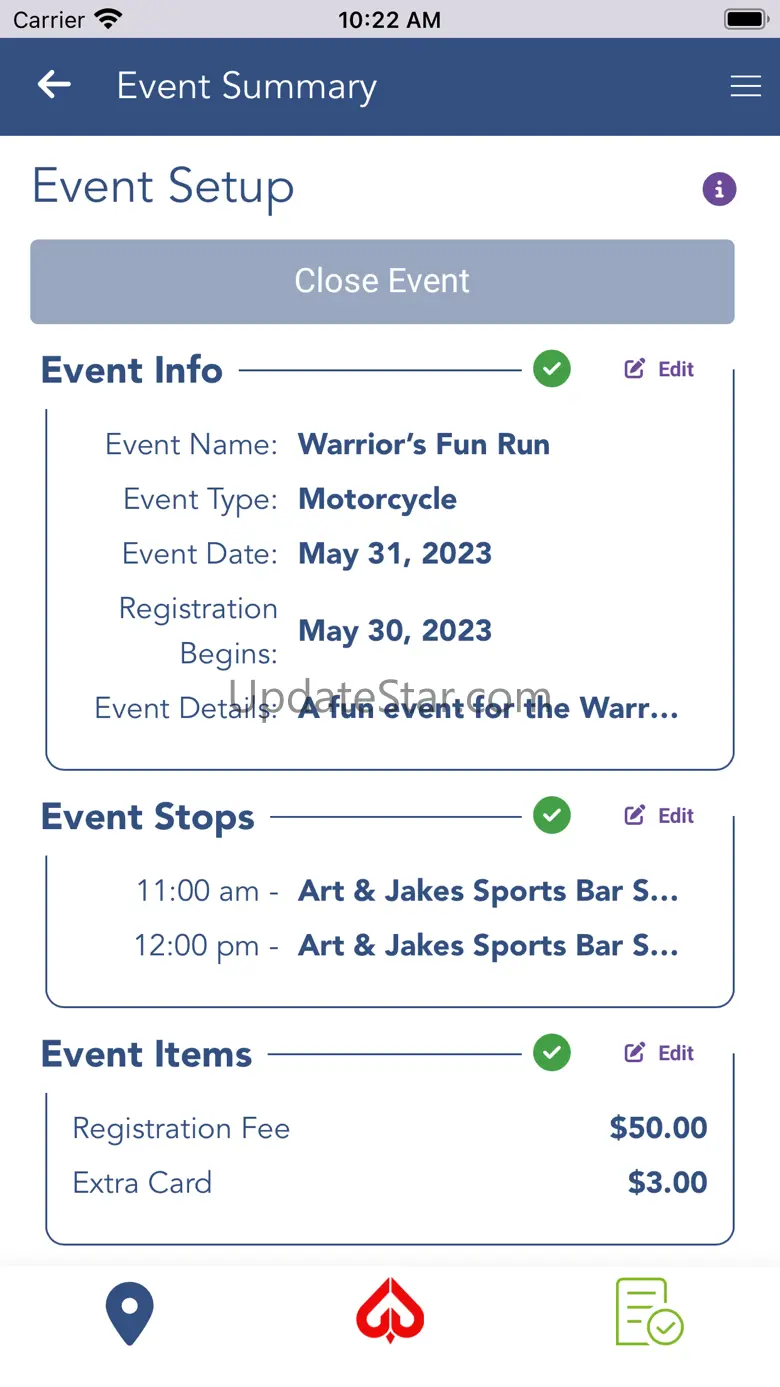Open the Event Setup info icon
This screenshot has width=780, height=1387.
click(719, 189)
